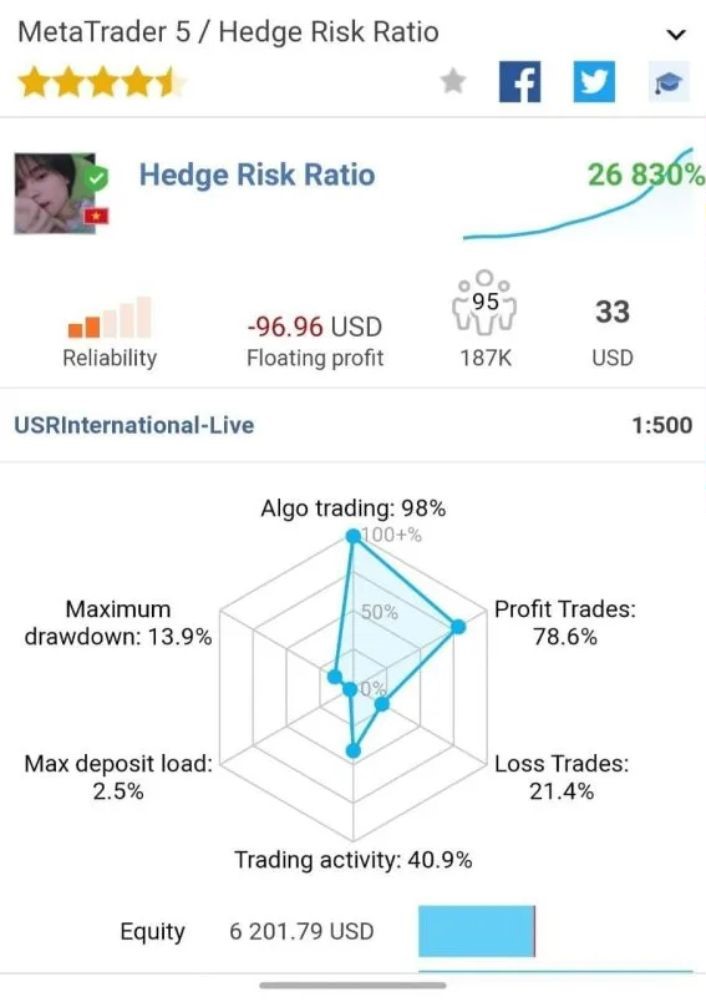Share this signal on Twitter
Image resolution: width=706 pixels, height=1000 pixels.
pos(594,82)
